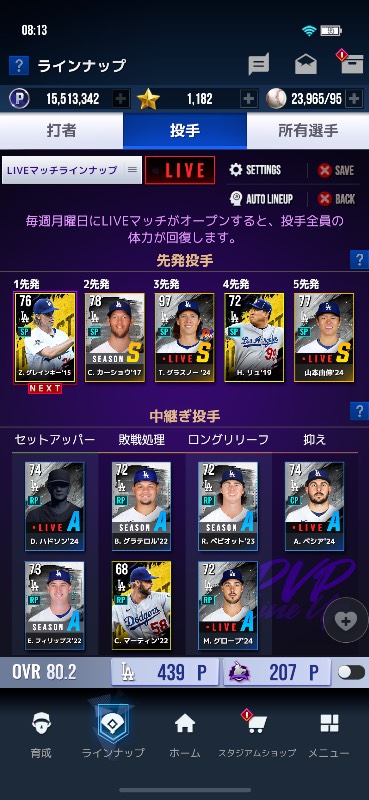Select pitcher card 山本由伸'24
The height and width of the screenshot is (800, 369).
[x=324, y=337]
